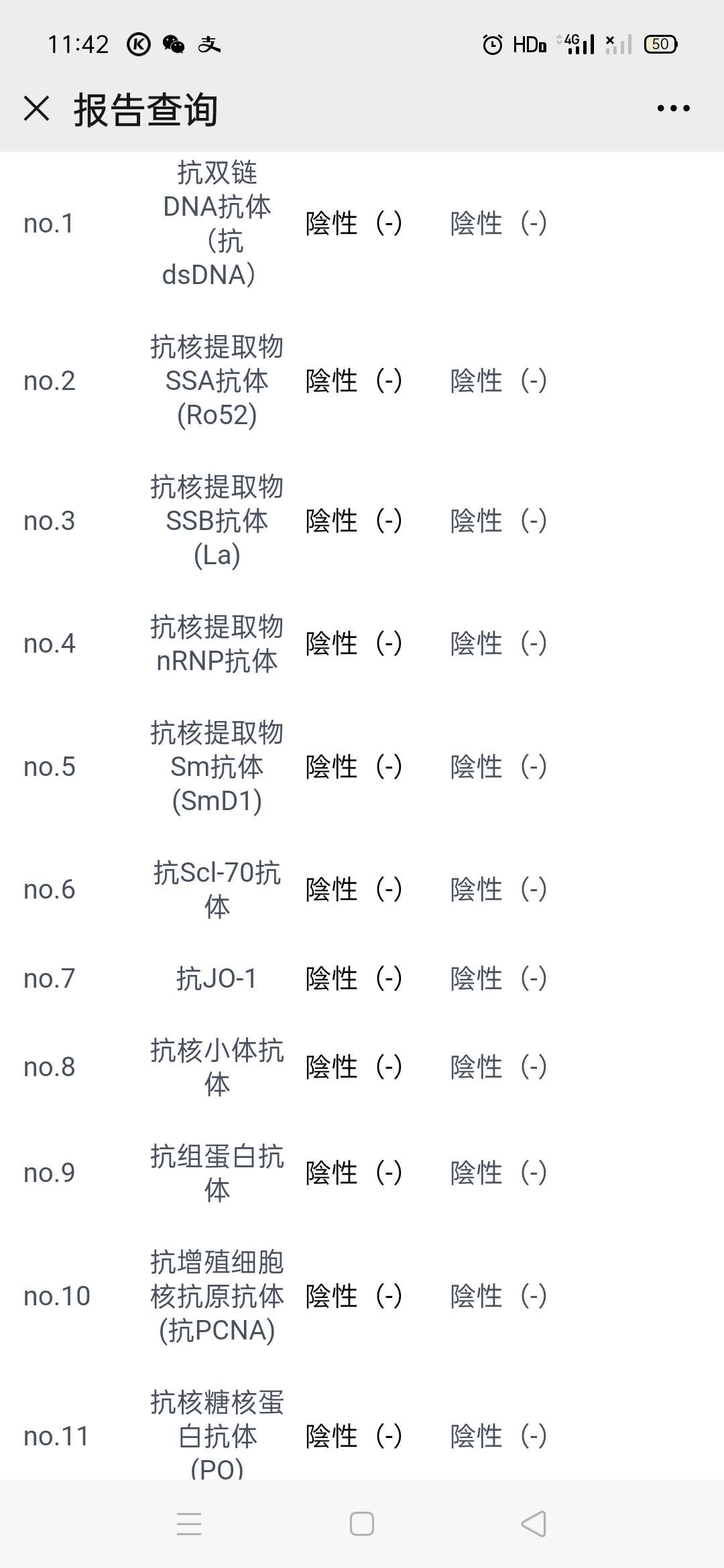The width and height of the screenshot is (724, 1568).
Task: Tap the battery level 50 indicator
Action: [x=660, y=43]
